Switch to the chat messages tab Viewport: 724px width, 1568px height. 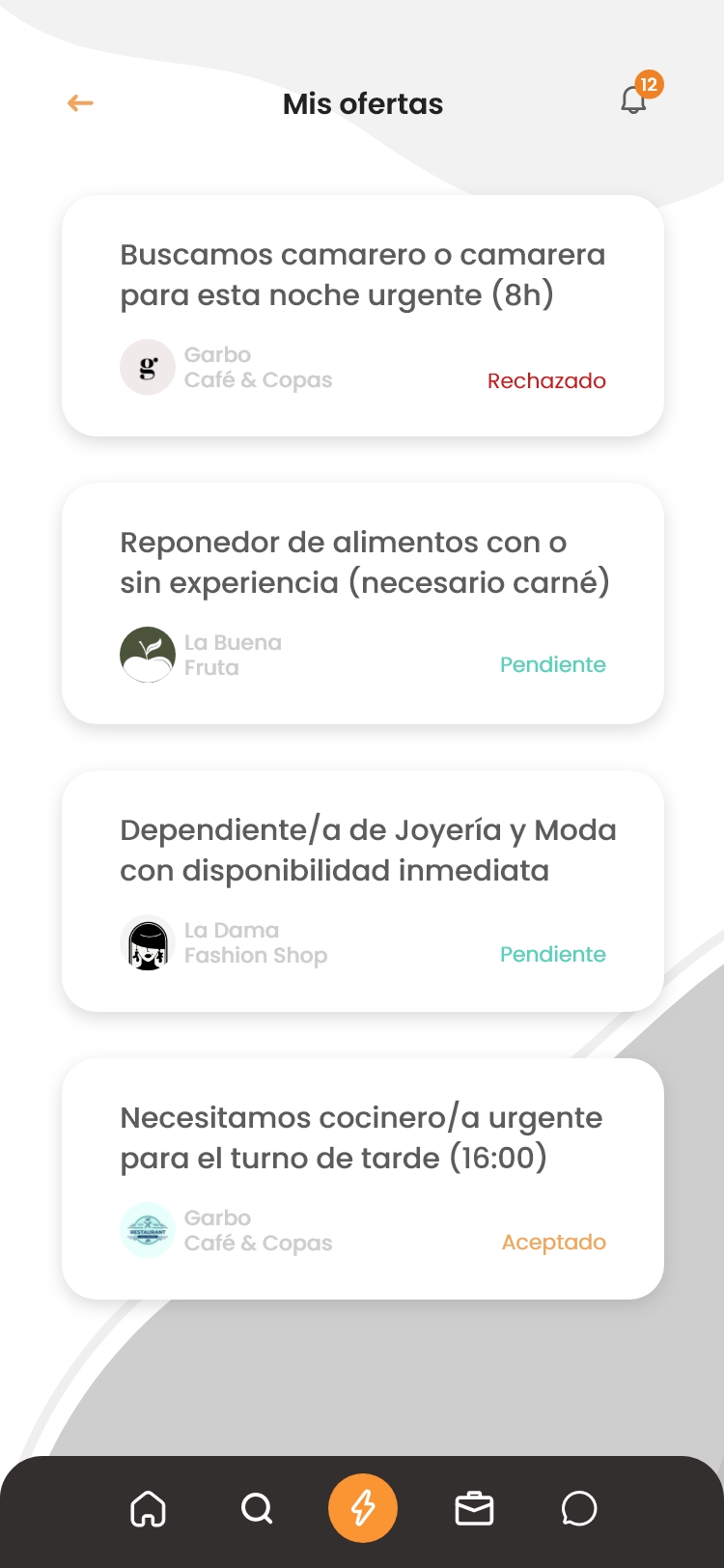coord(579,1508)
